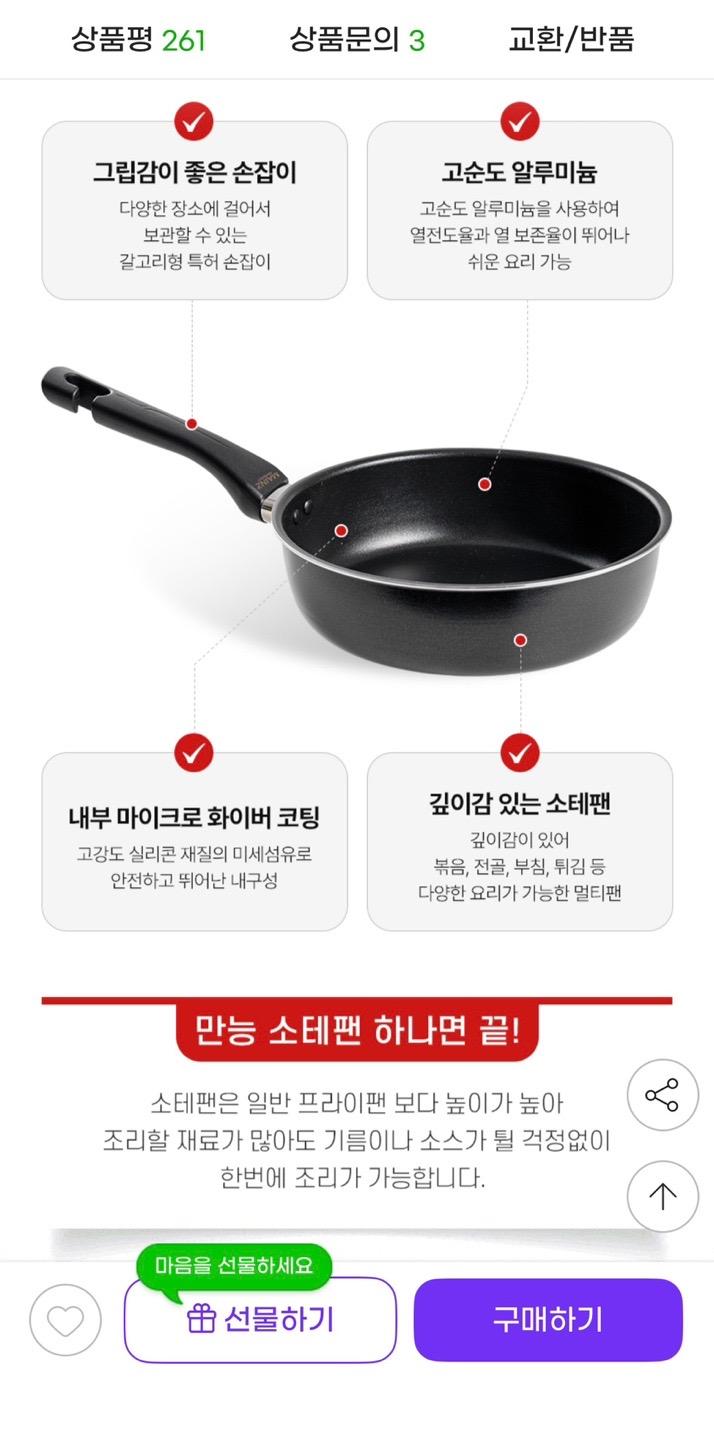
Task: Switch to the 상품평 261 tab
Action: (138, 40)
